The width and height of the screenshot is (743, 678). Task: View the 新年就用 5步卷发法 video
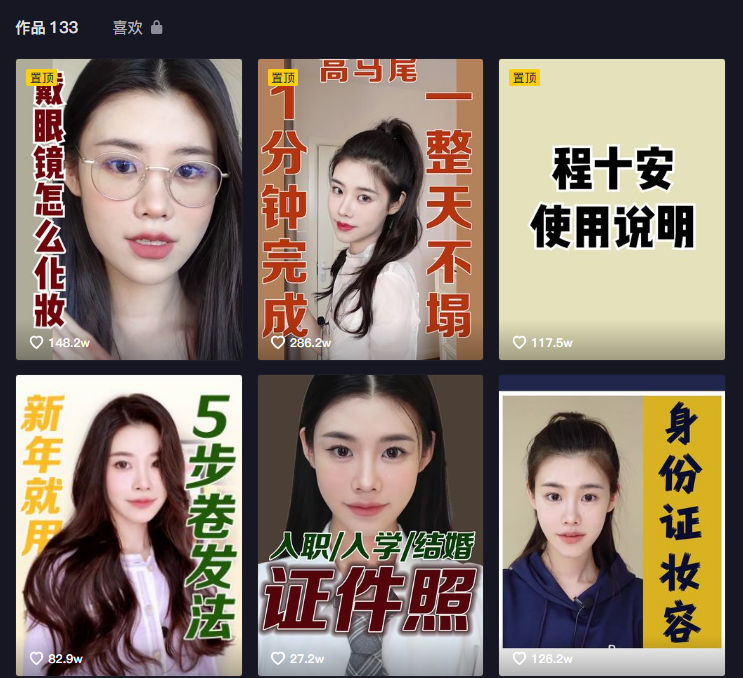[129, 525]
